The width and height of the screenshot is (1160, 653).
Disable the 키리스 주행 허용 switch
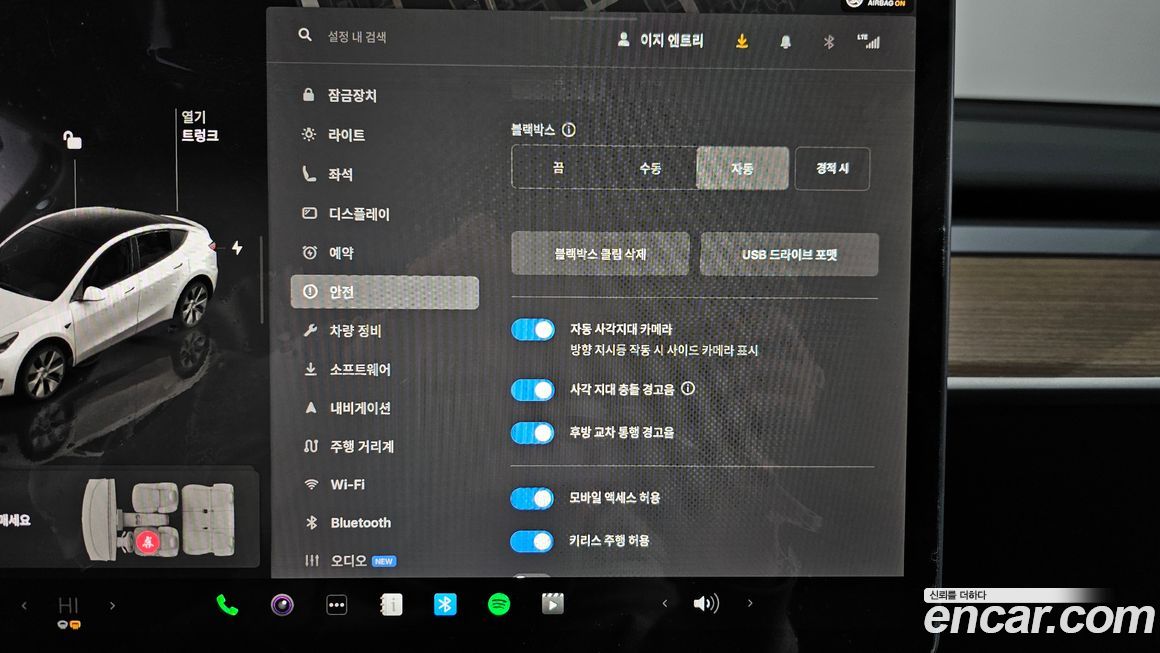tap(532, 541)
